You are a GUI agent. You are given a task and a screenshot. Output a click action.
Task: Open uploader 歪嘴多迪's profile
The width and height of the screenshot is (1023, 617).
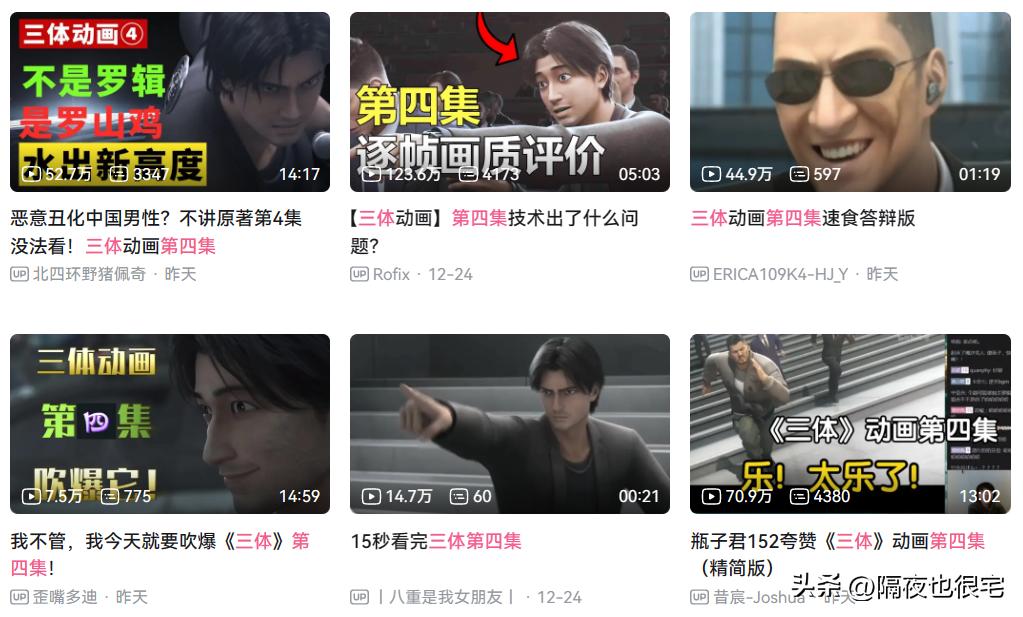[65, 597]
